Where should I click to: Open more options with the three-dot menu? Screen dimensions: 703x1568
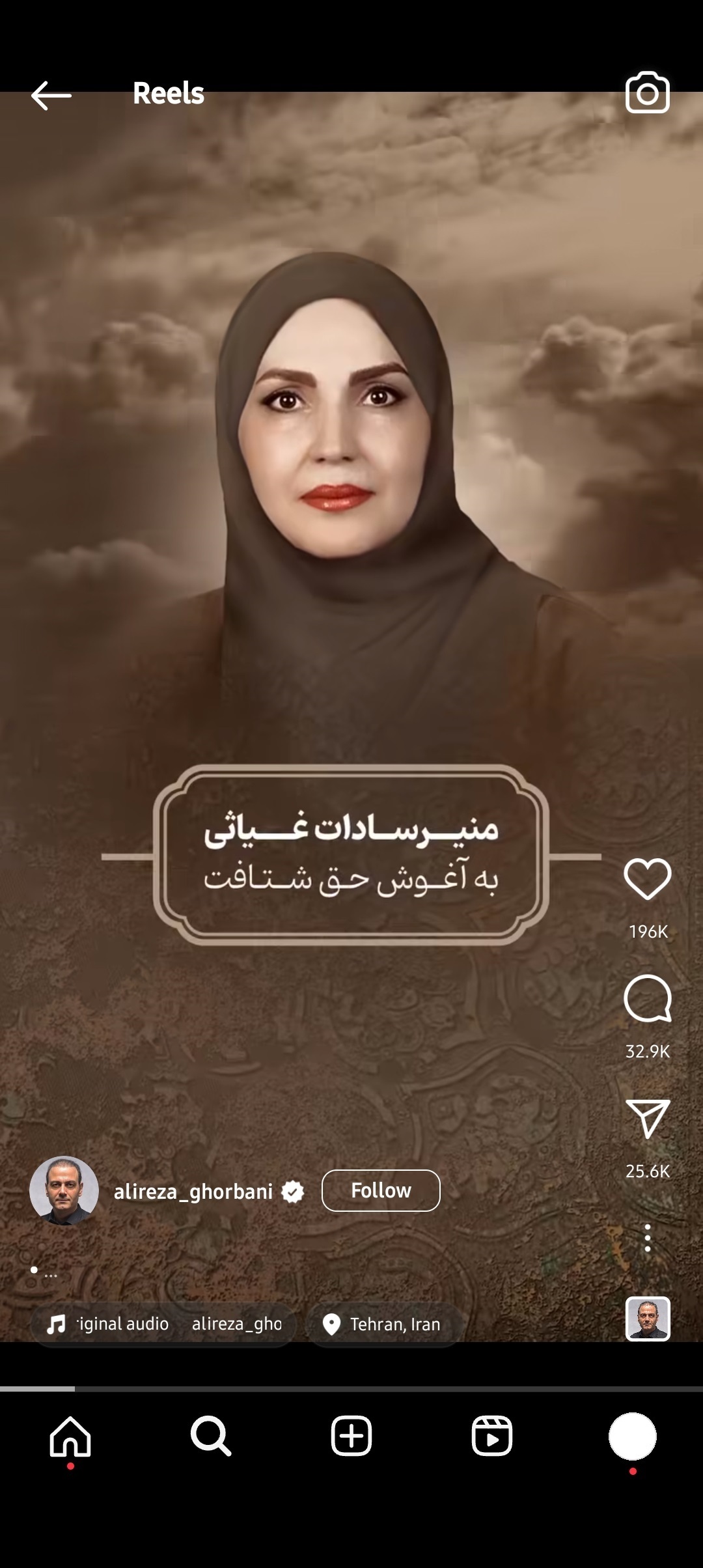click(647, 1236)
